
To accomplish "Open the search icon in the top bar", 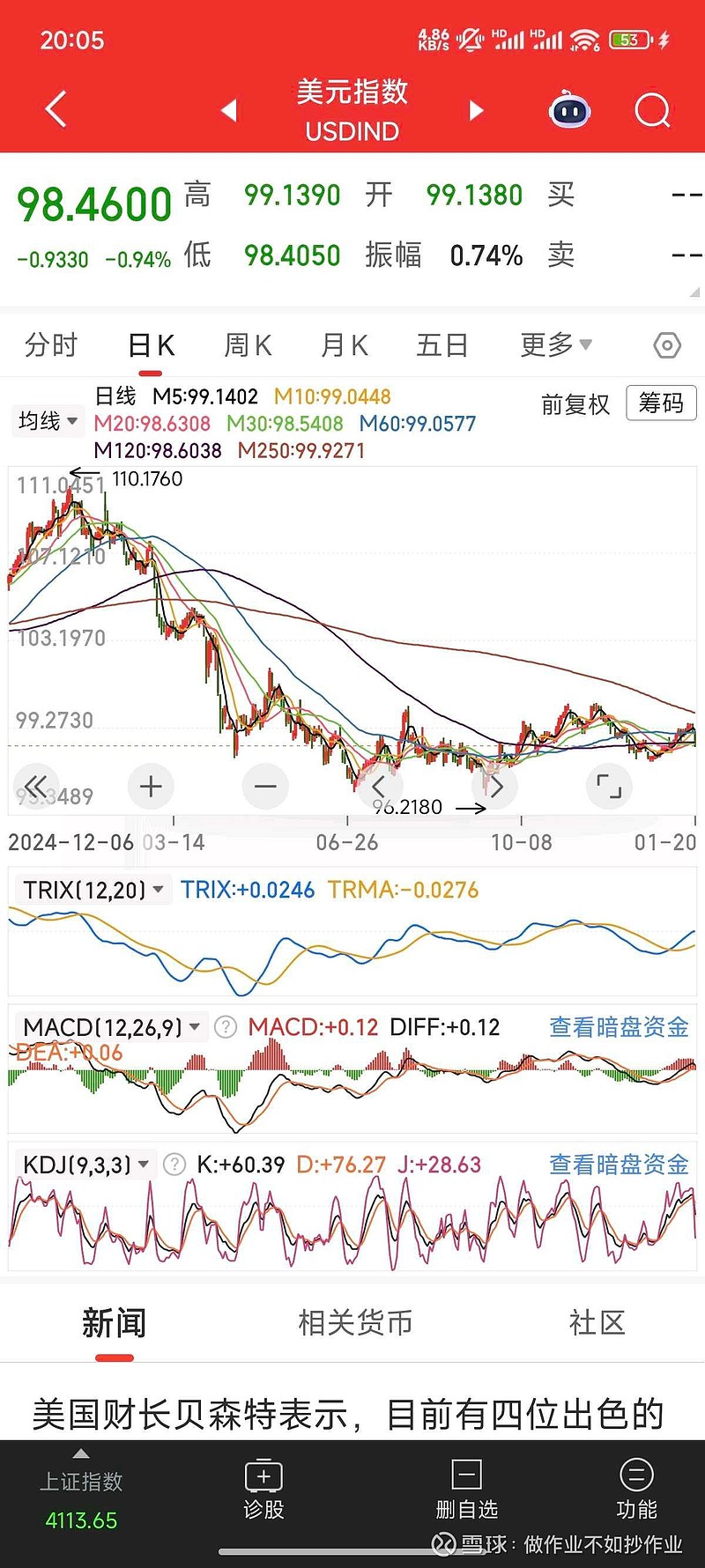I will [652, 109].
